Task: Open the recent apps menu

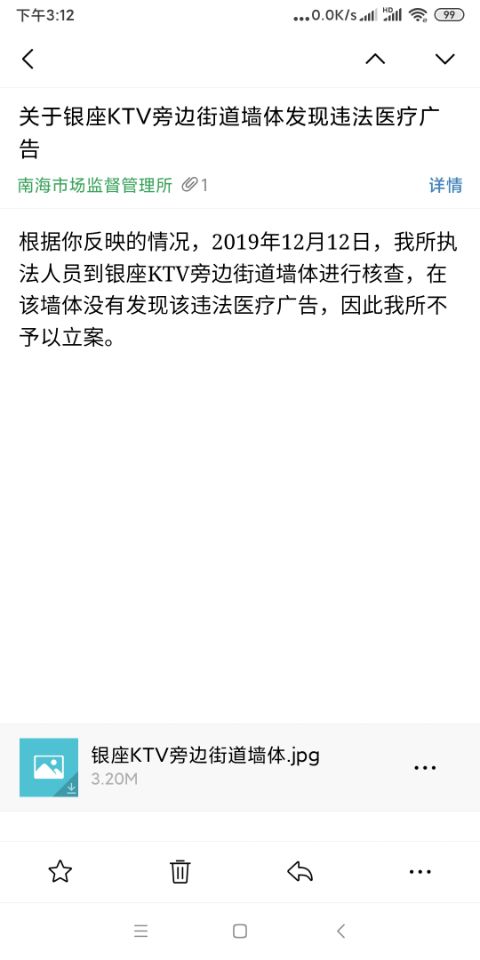Action: 141,931
